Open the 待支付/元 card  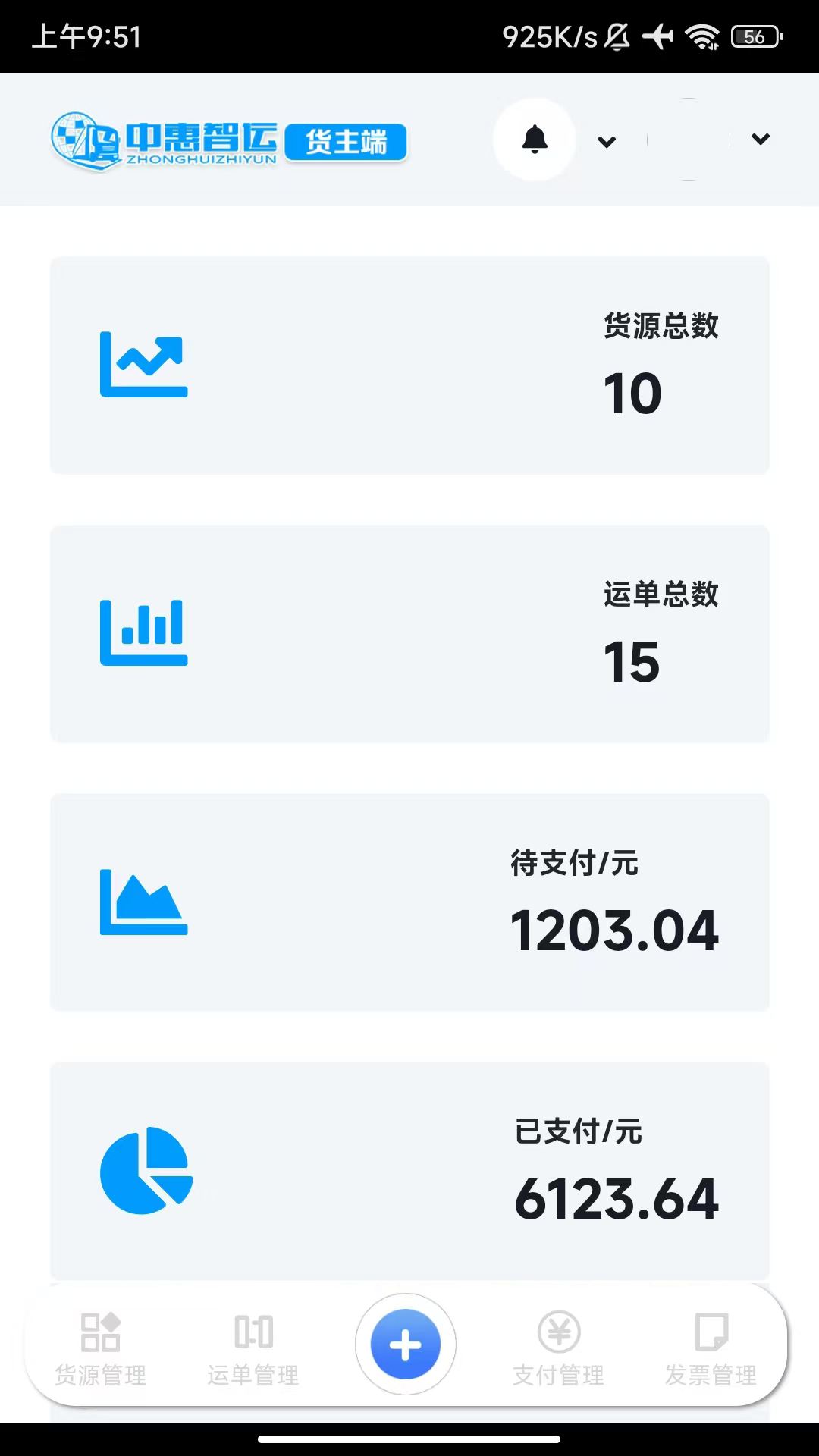coord(409,902)
